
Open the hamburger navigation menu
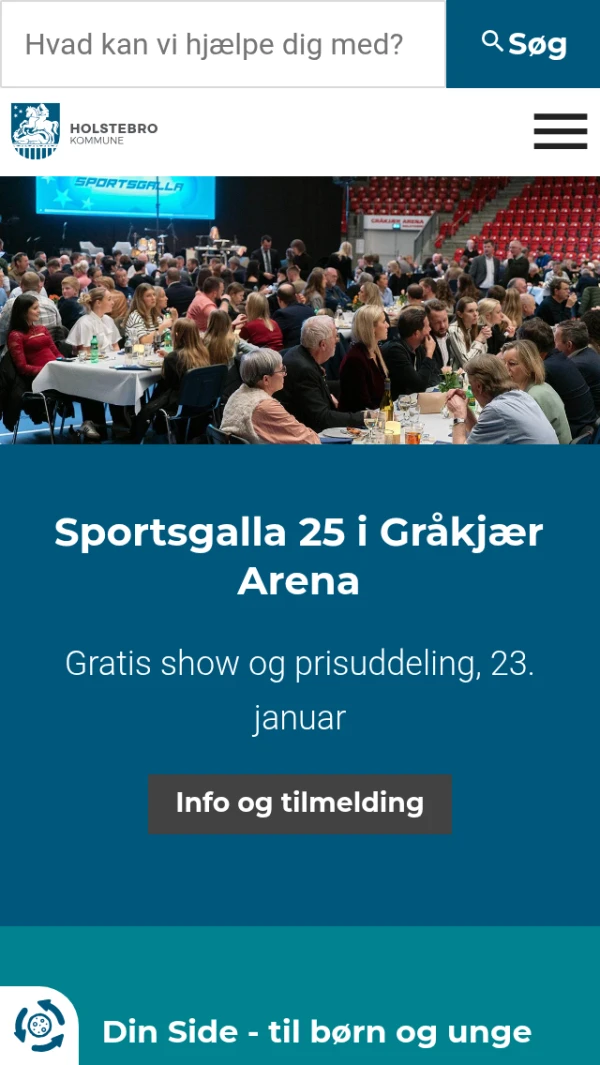pos(560,131)
